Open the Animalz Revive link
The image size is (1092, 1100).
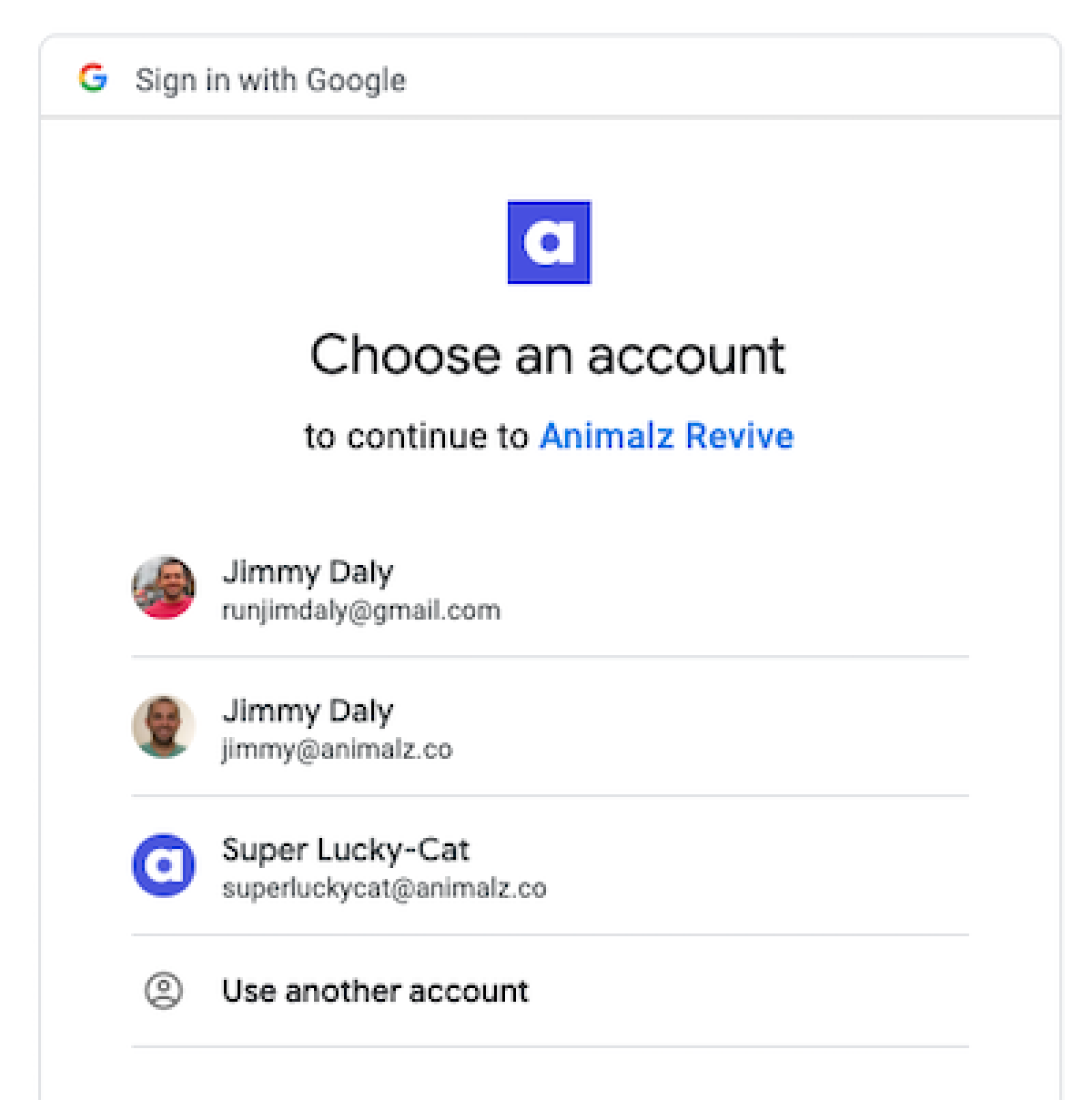tap(666, 436)
